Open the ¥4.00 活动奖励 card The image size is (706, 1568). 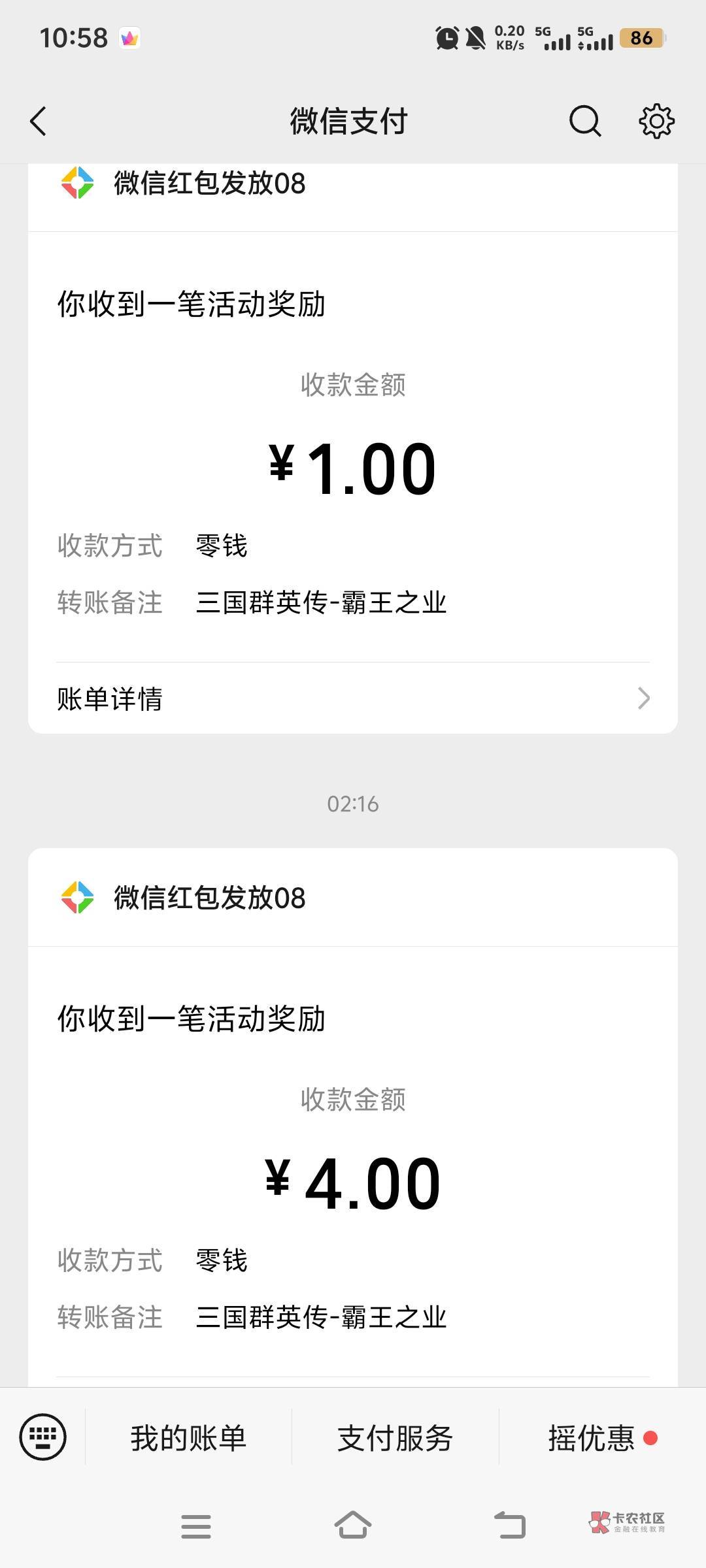(353, 1143)
